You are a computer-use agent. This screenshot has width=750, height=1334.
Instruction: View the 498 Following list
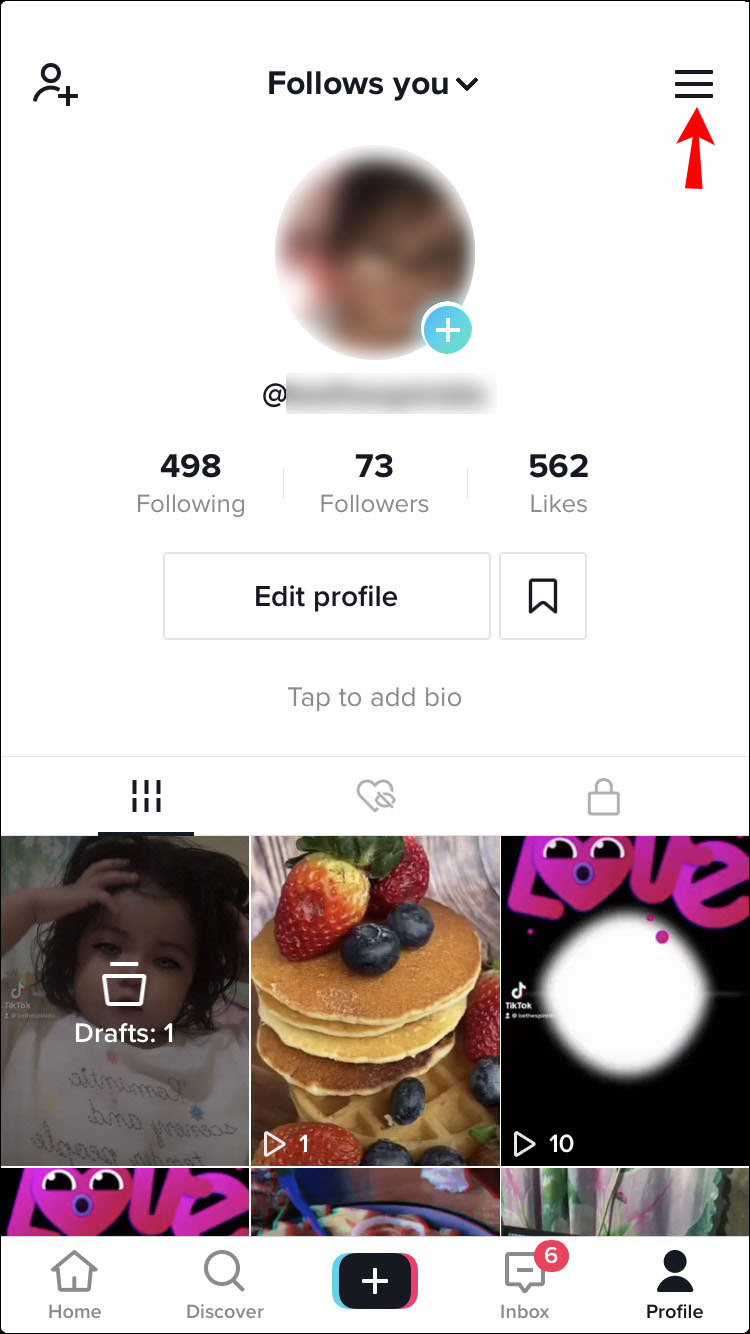point(190,482)
